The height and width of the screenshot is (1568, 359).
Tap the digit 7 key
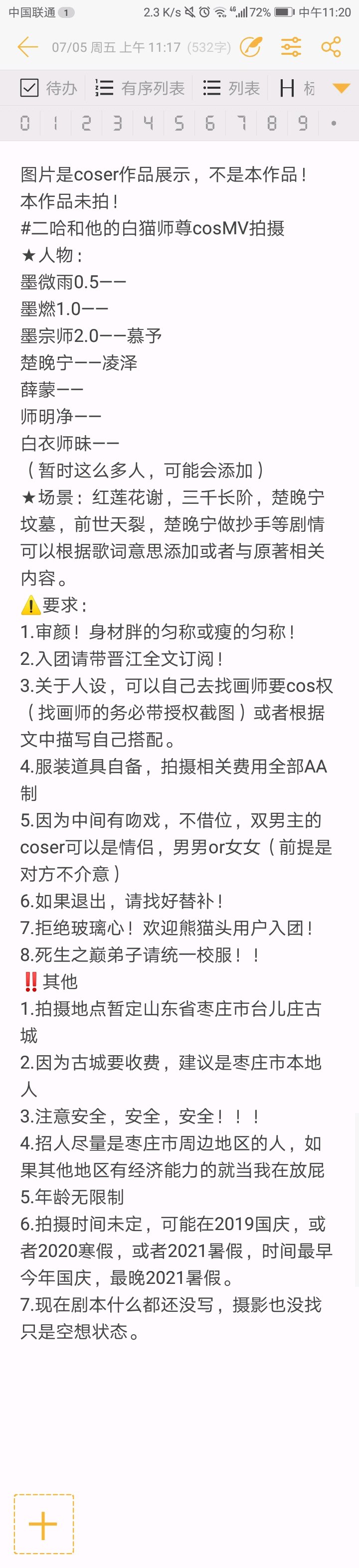pos(241,124)
